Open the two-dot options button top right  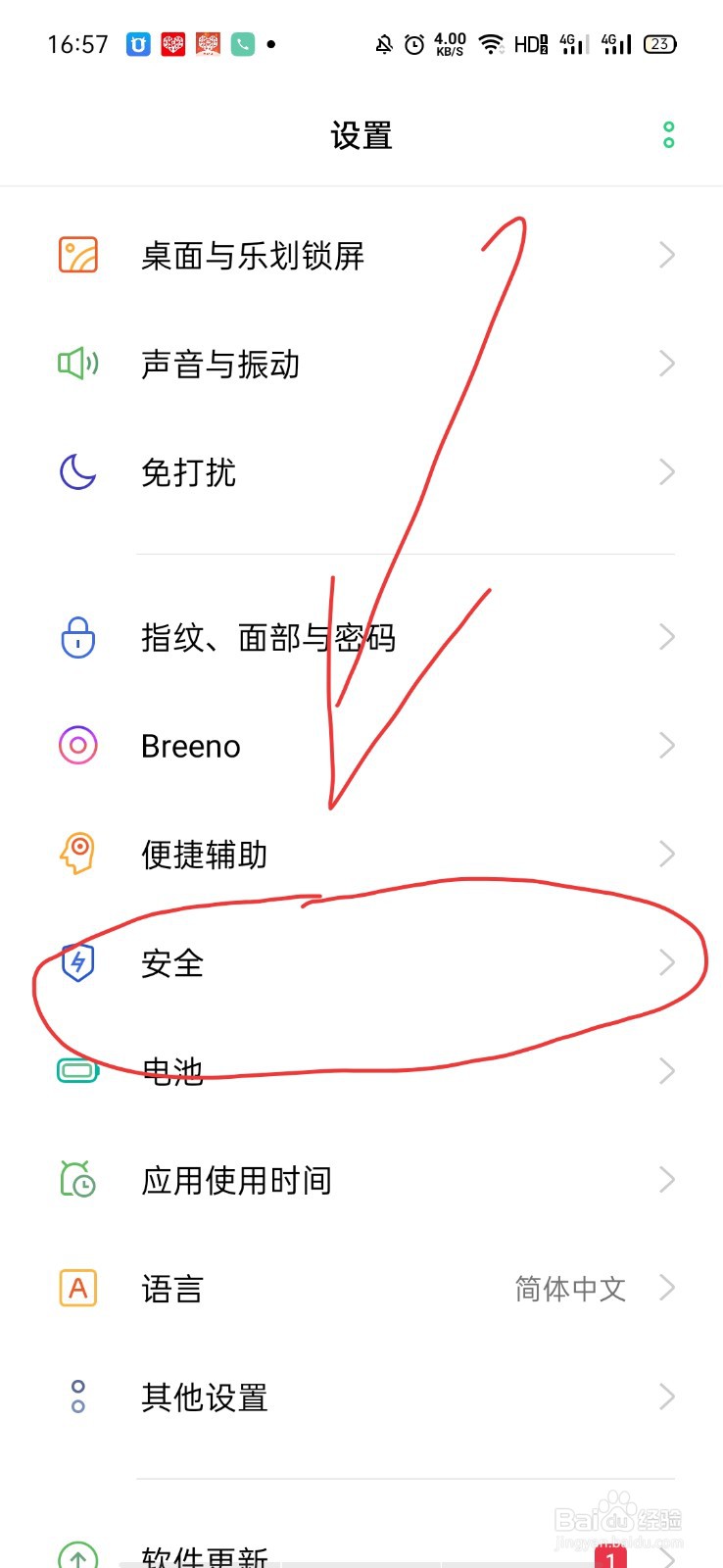point(669,134)
